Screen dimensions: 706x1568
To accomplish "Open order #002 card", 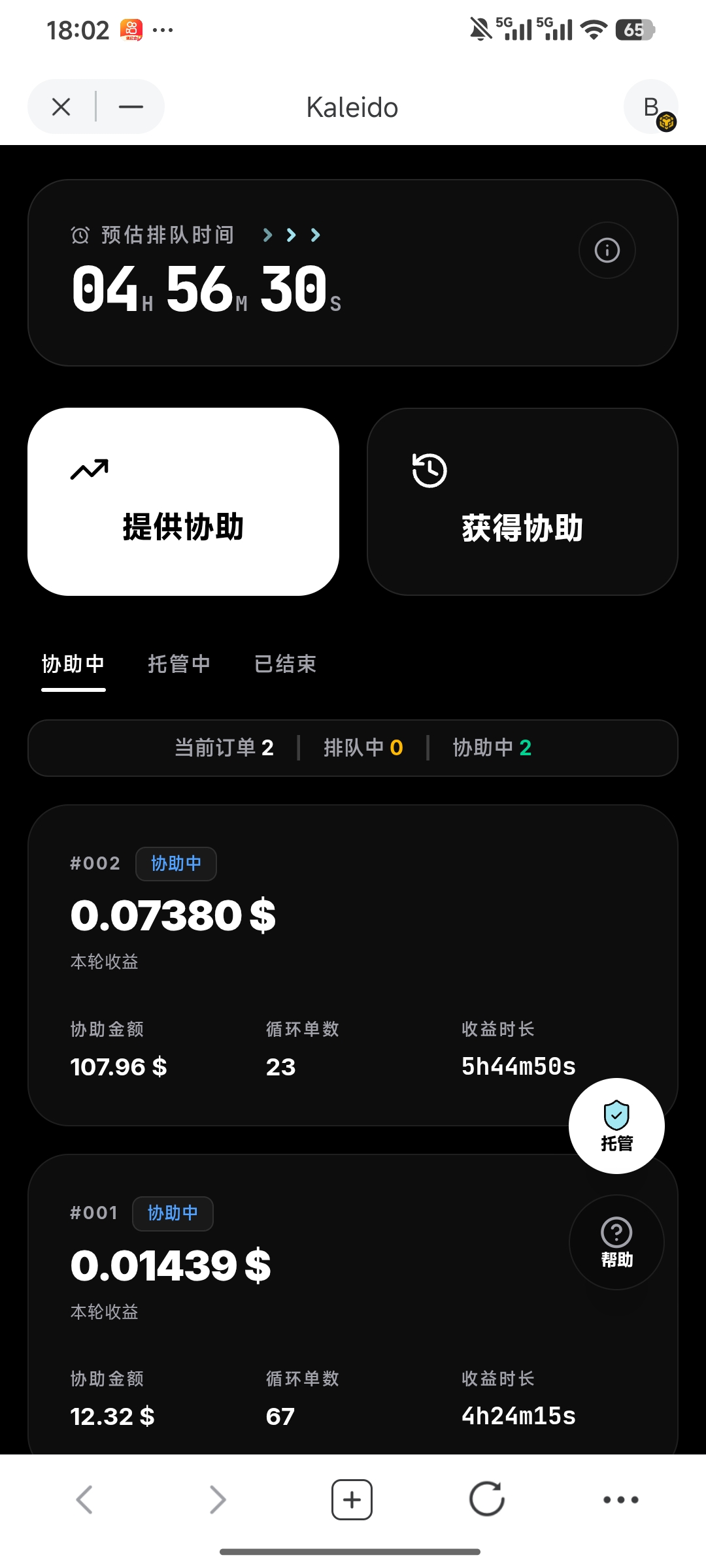I will point(353,965).
